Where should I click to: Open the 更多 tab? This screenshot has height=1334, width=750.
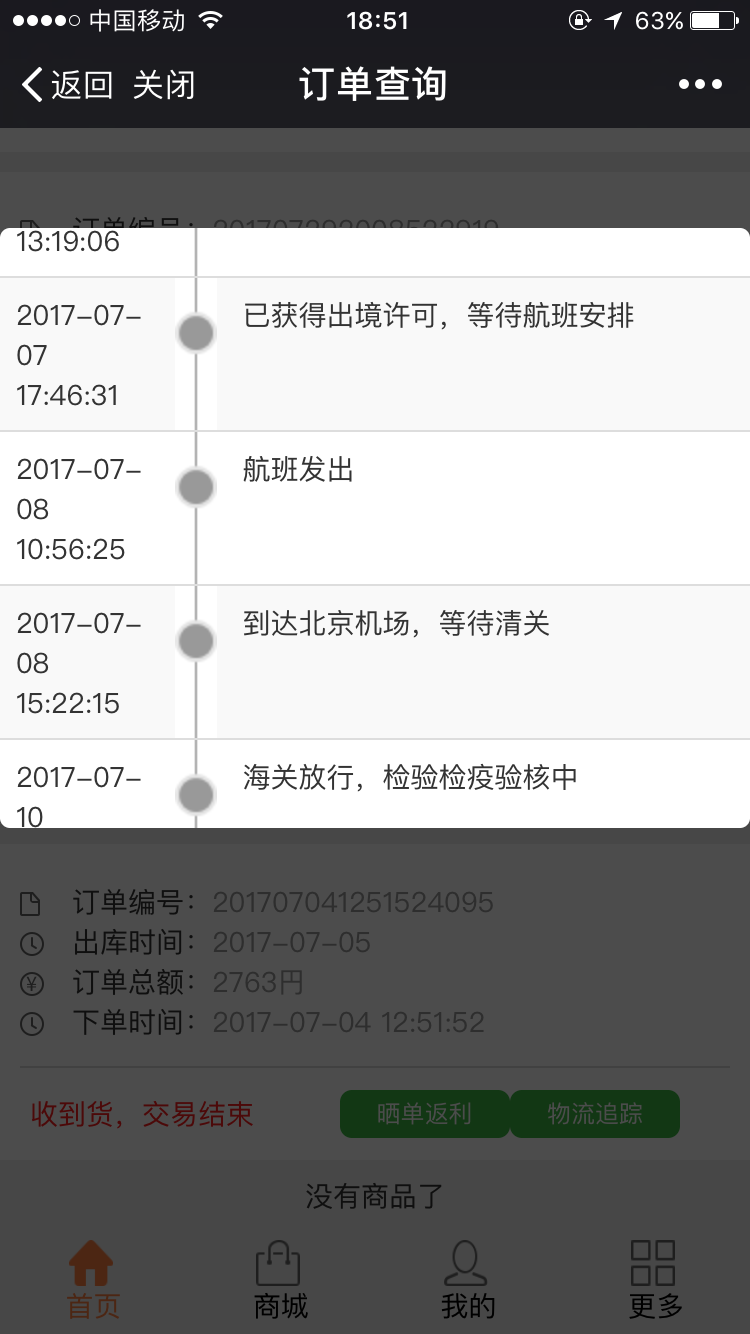655,1280
